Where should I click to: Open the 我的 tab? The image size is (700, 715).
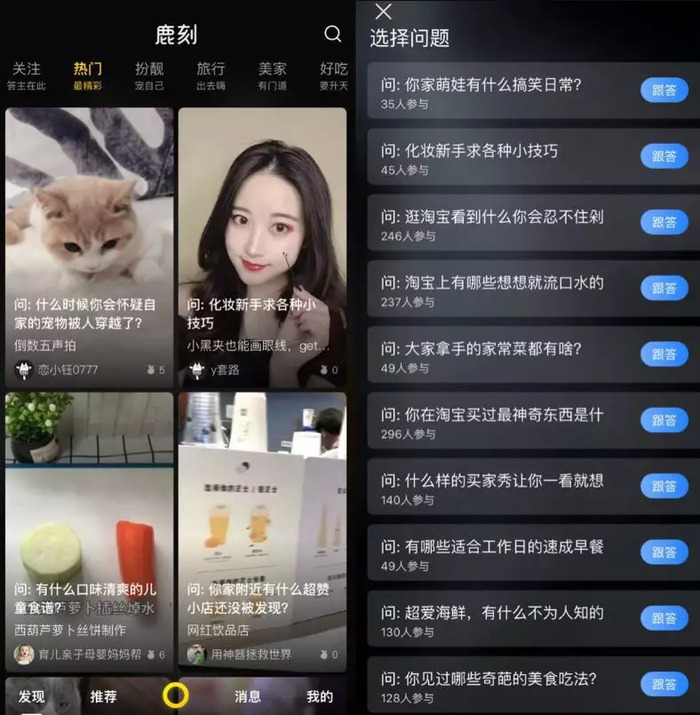319,696
